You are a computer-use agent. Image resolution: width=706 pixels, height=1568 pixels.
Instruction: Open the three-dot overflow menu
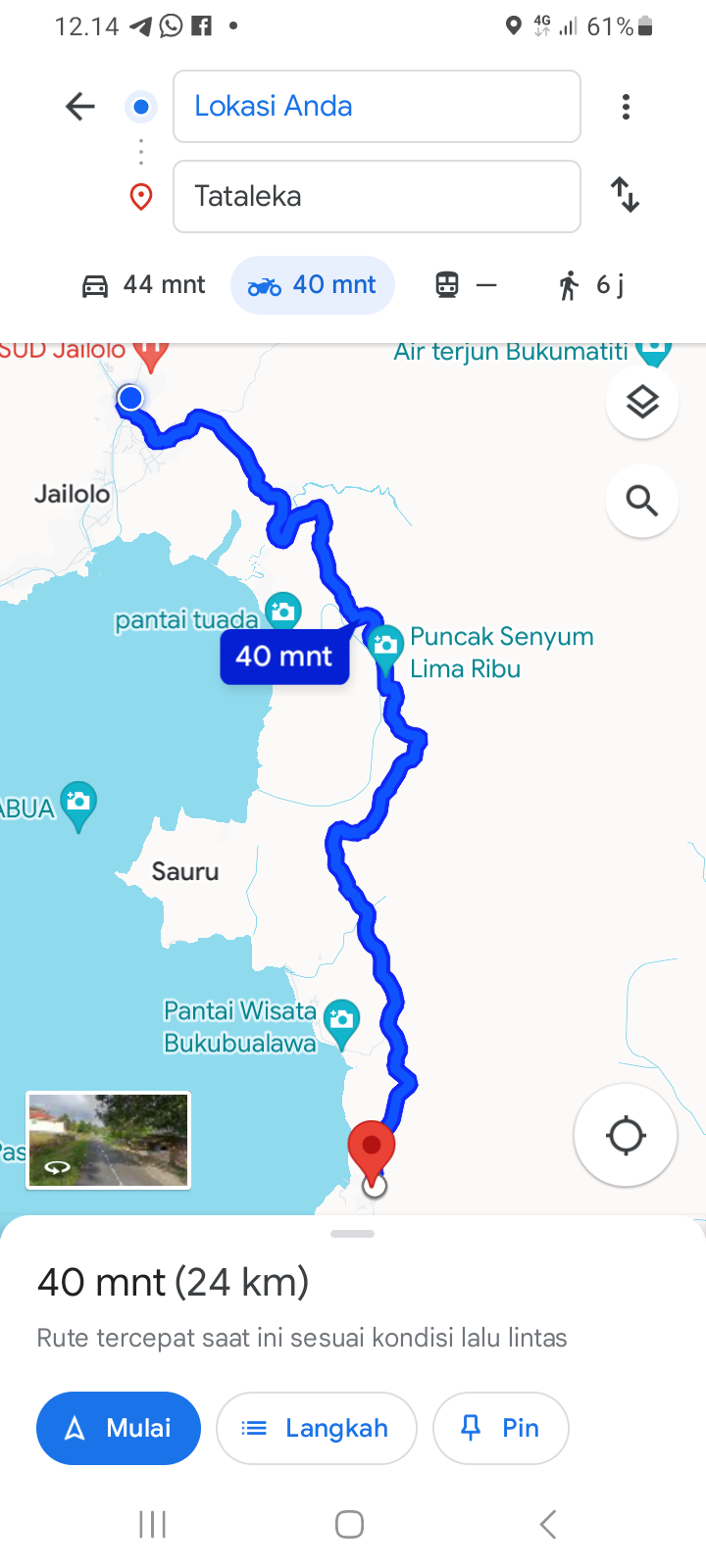click(x=626, y=106)
